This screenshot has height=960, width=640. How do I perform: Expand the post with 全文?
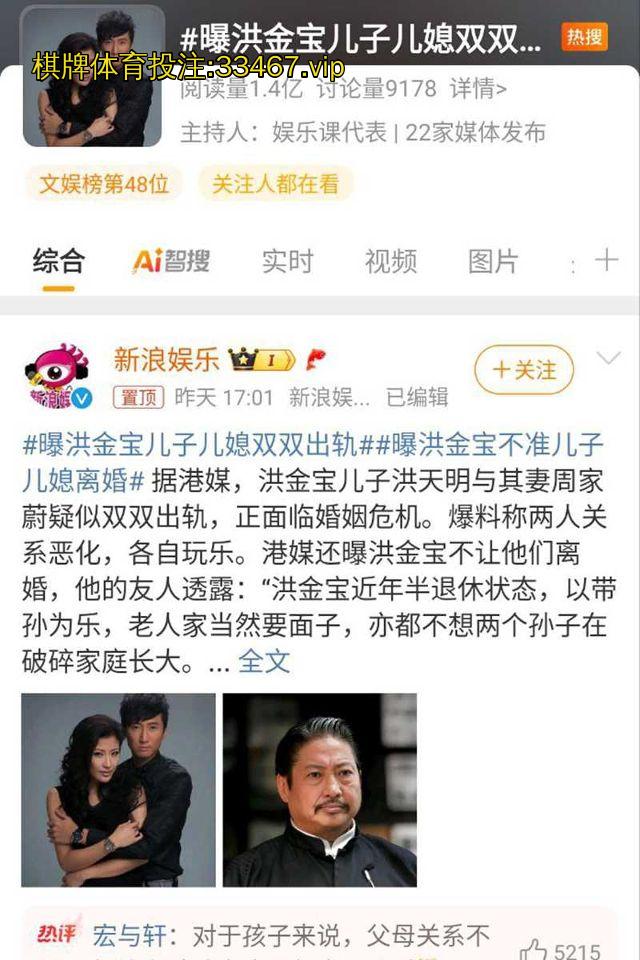(264, 661)
